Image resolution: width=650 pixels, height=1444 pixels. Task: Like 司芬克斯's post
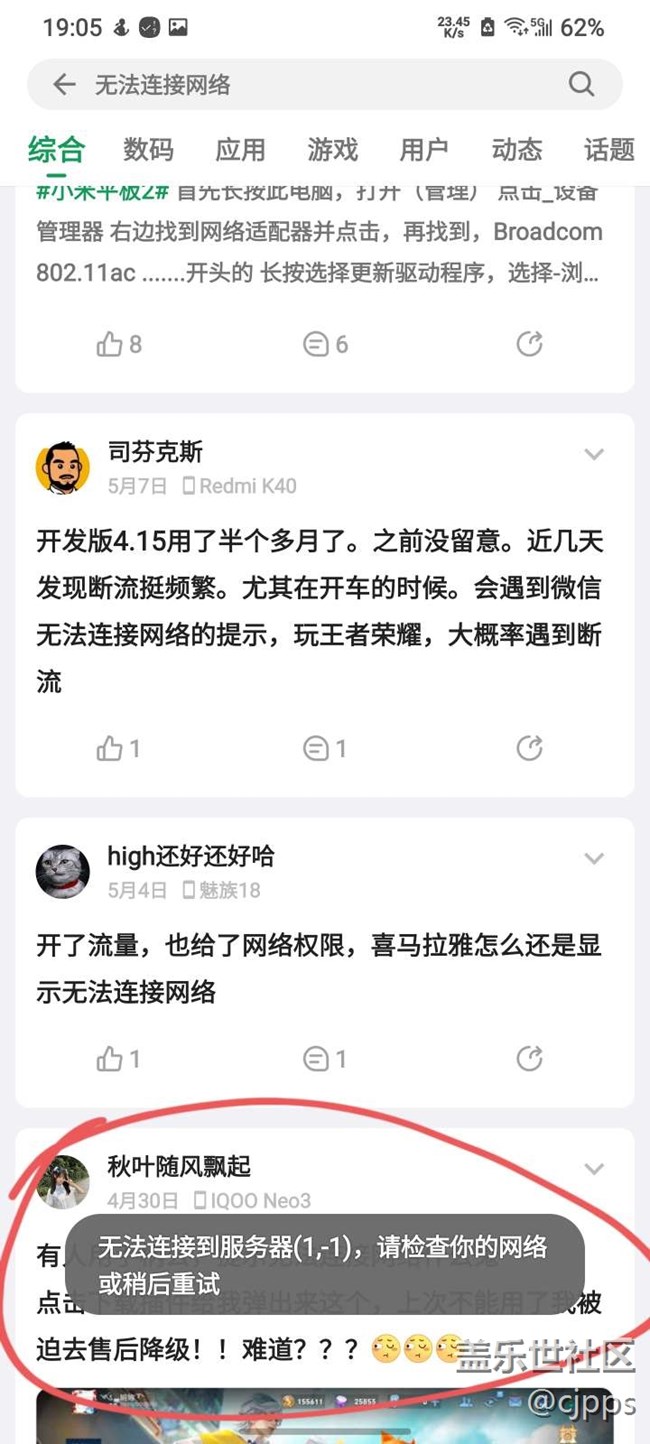click(x=118, y=748)
